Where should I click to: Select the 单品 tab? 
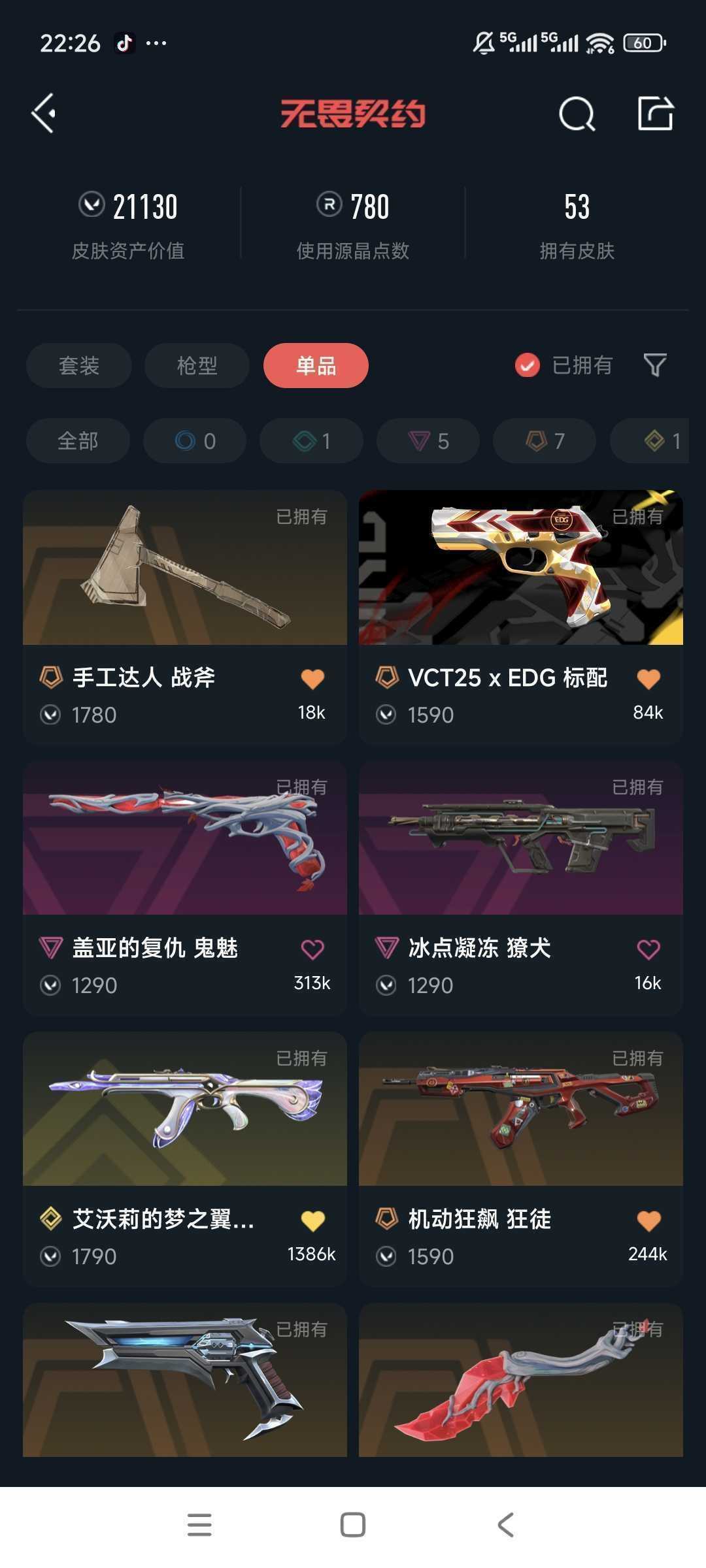pos(316,365)
